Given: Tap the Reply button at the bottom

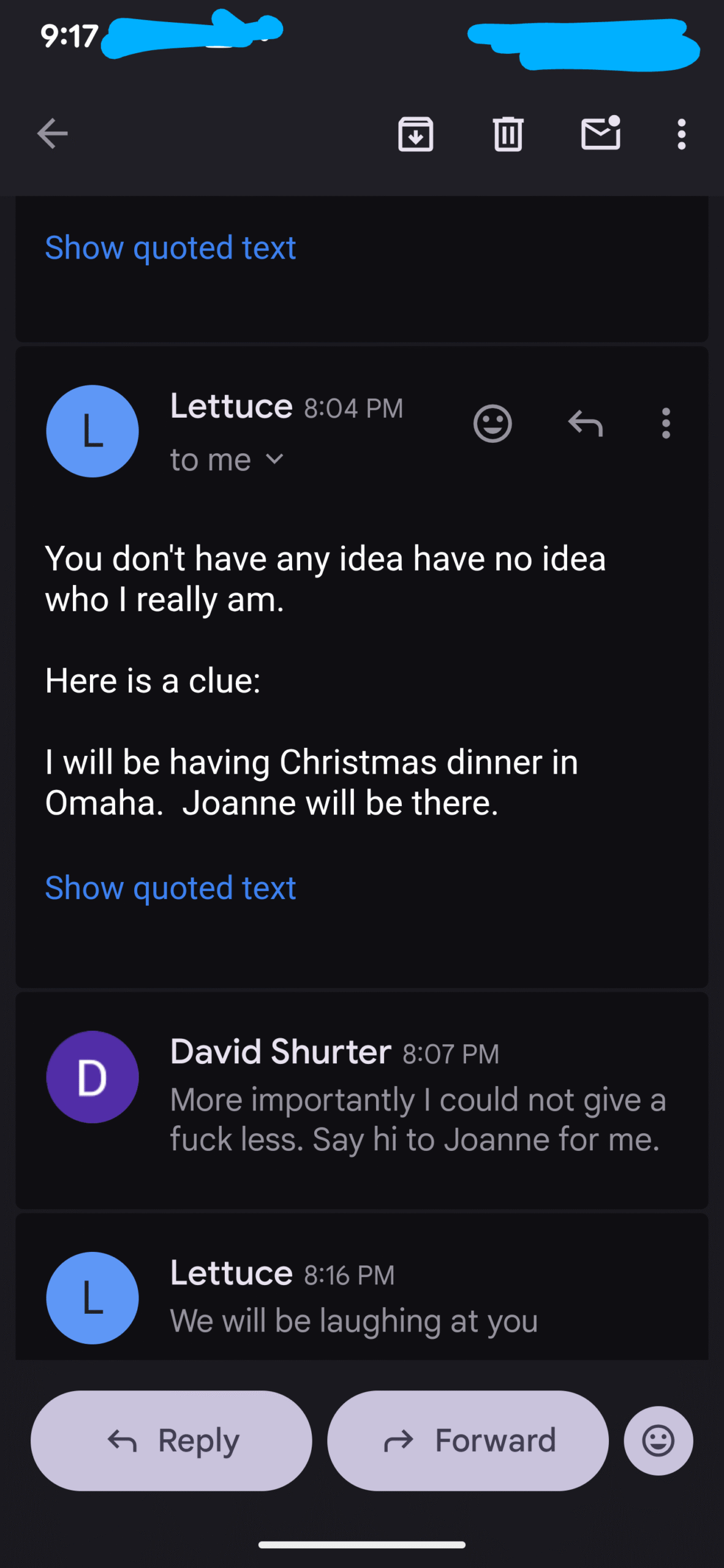Looking at the screenshot, I should [x=172, y=1441].
